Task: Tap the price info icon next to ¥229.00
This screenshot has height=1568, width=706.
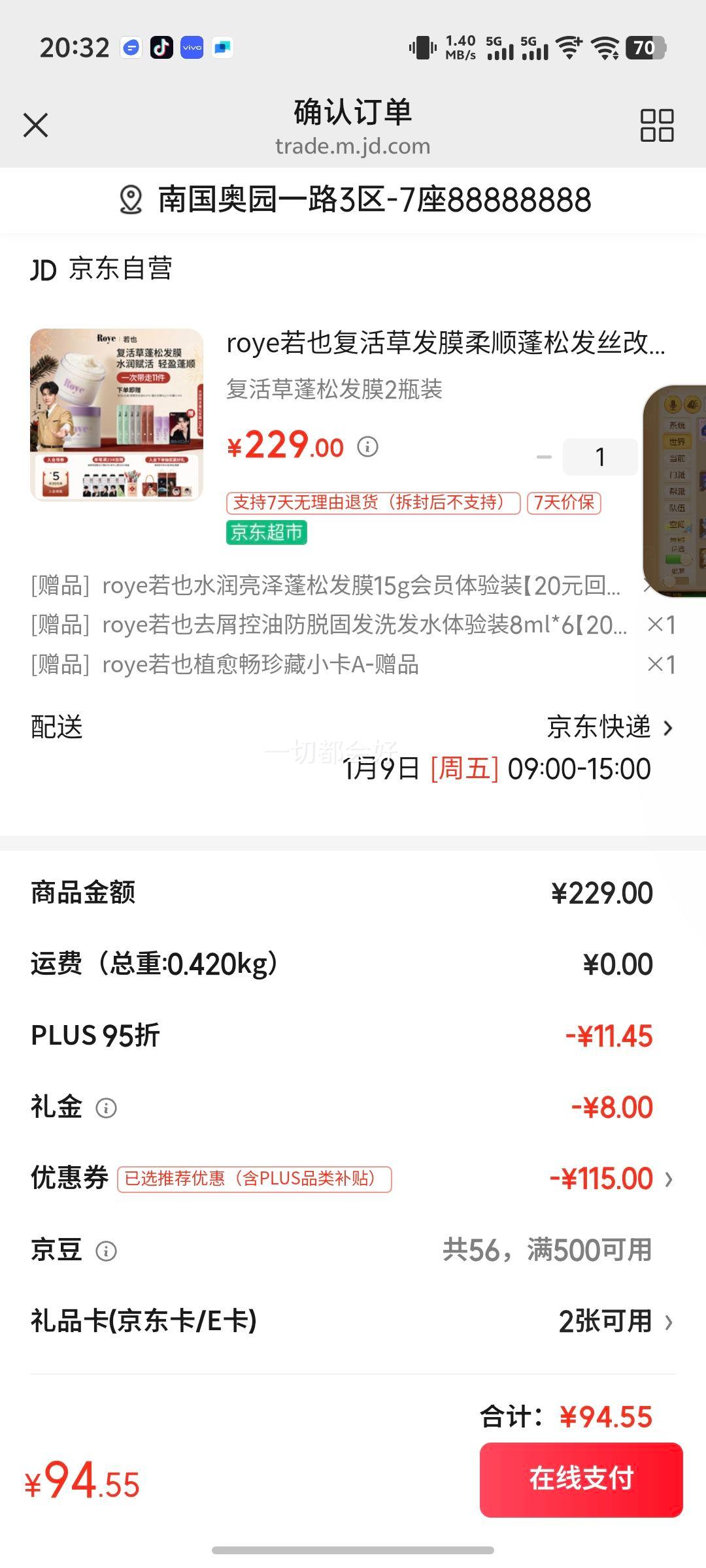Action: coord(368,447)
